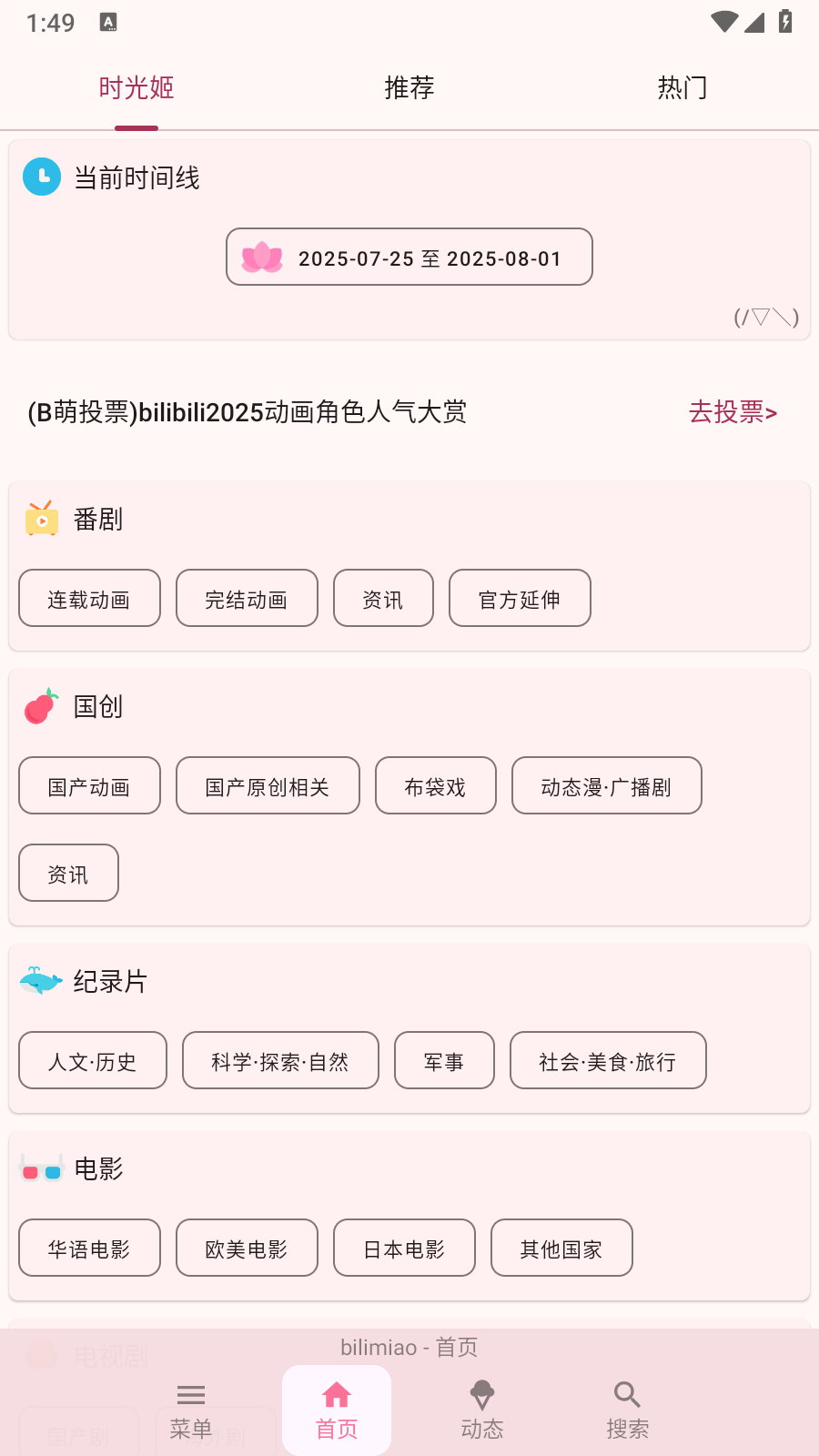Image resolution: width=819 pixels, height=1456 pixels.
Task: Open the 去投票 voting link
Action: 733,413
